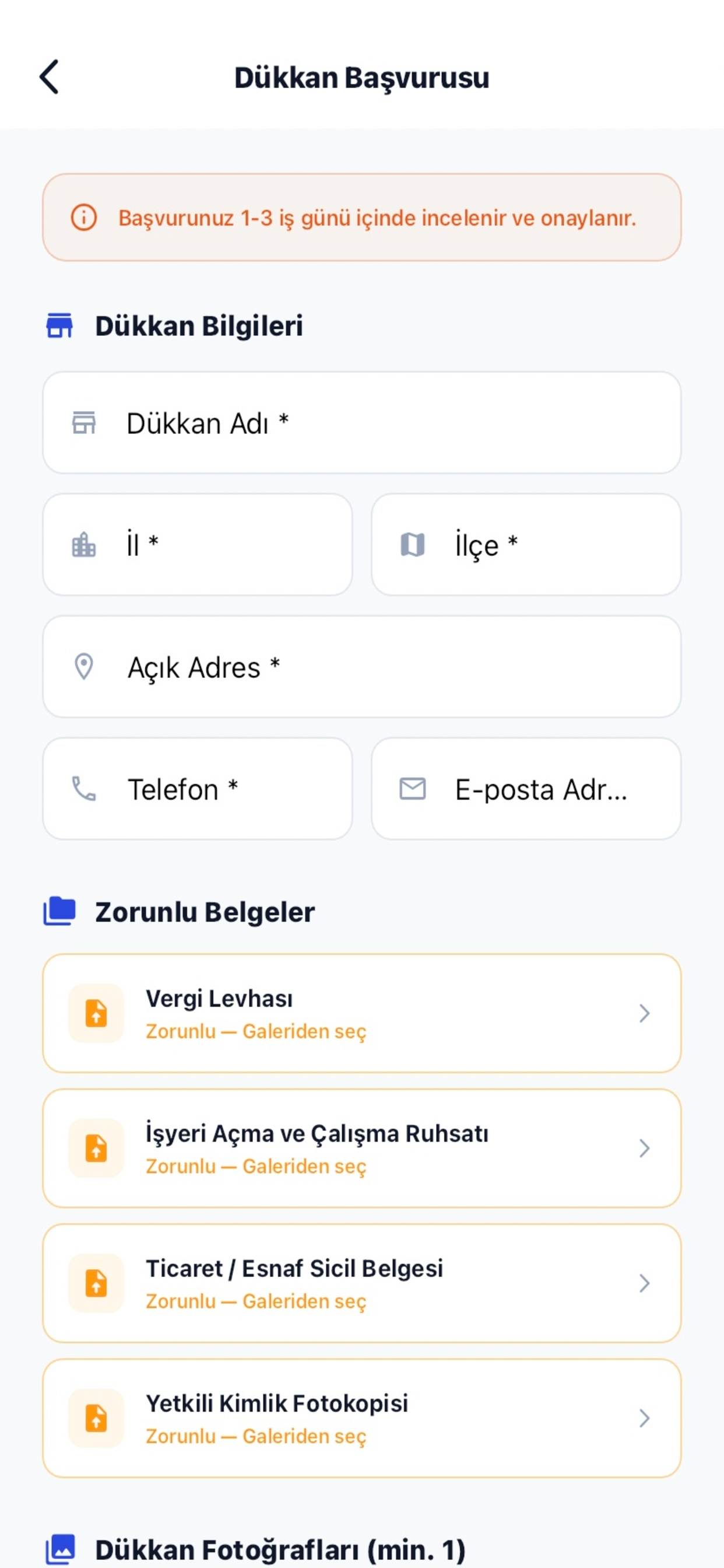Upload the Vergi Levhası document

(361, 1013)
